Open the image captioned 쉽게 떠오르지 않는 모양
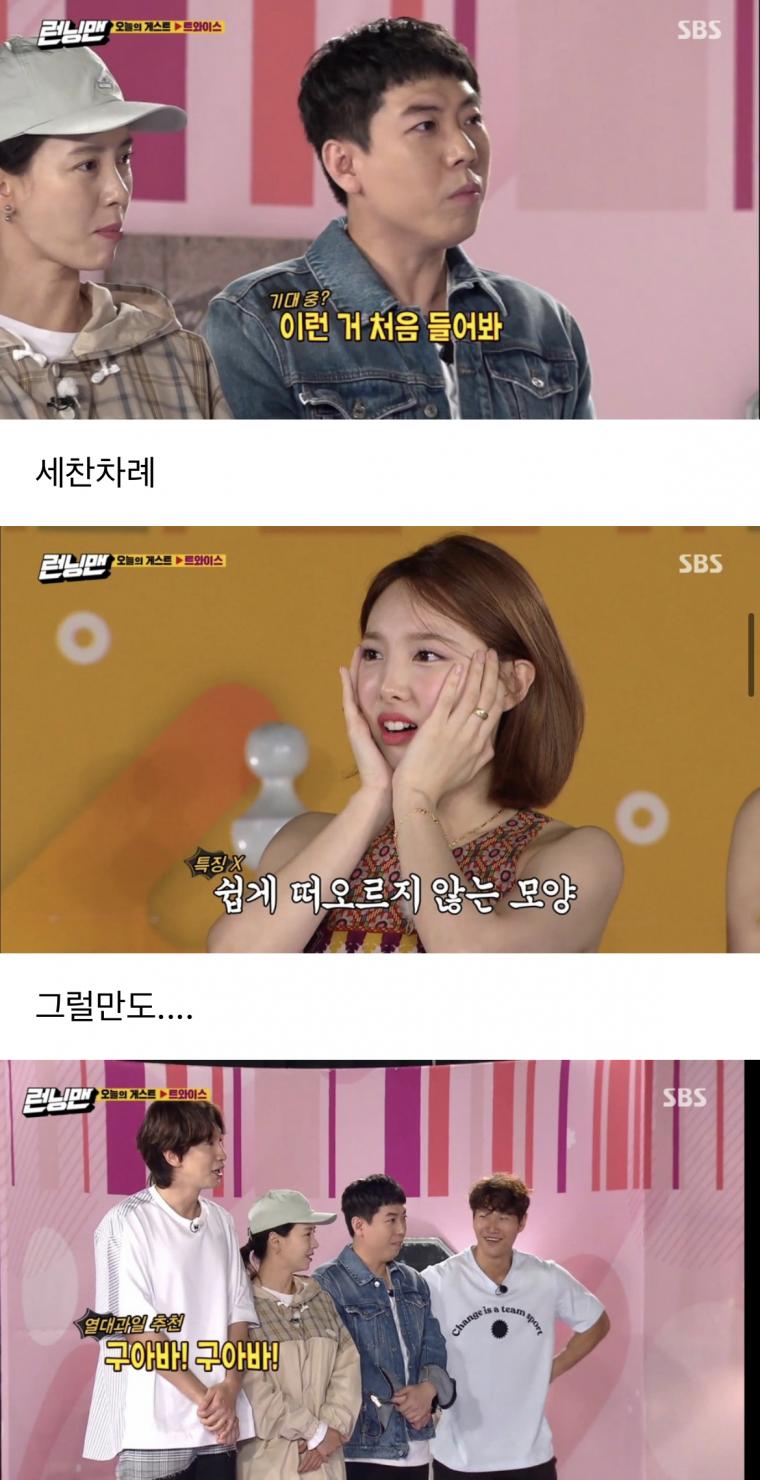Viewport: 760px width, 1480px height. pos(380,740)
